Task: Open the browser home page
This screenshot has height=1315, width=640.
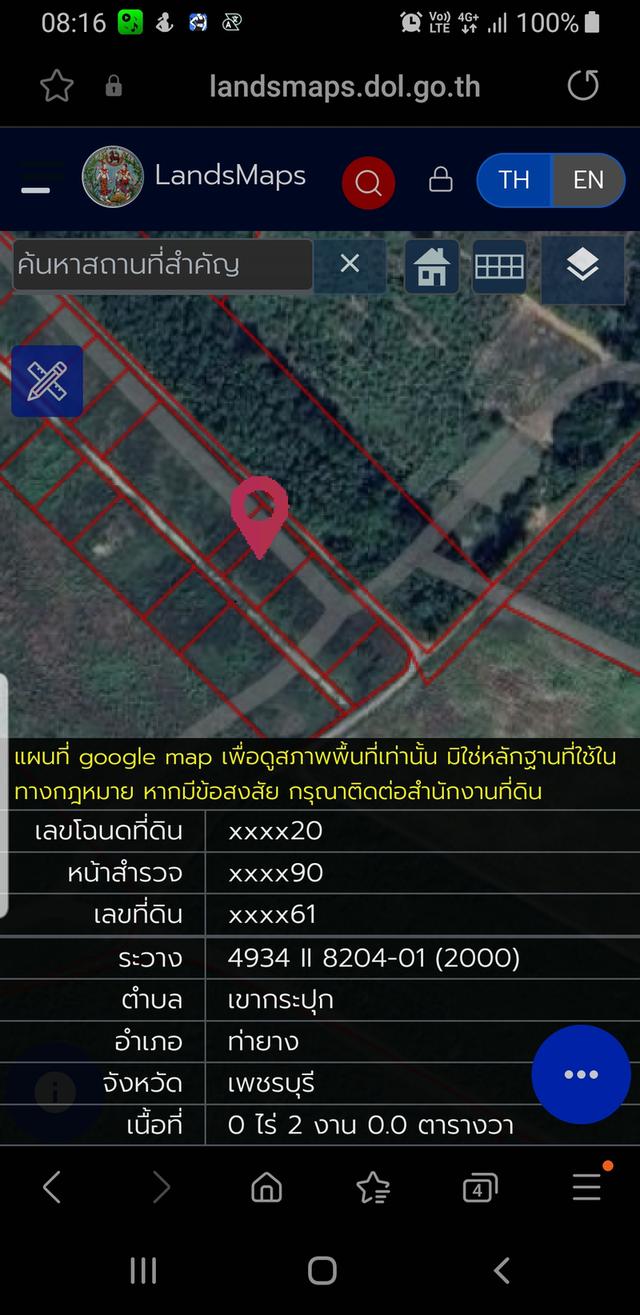Action: pyautogui.click(x=266, y=1188)
